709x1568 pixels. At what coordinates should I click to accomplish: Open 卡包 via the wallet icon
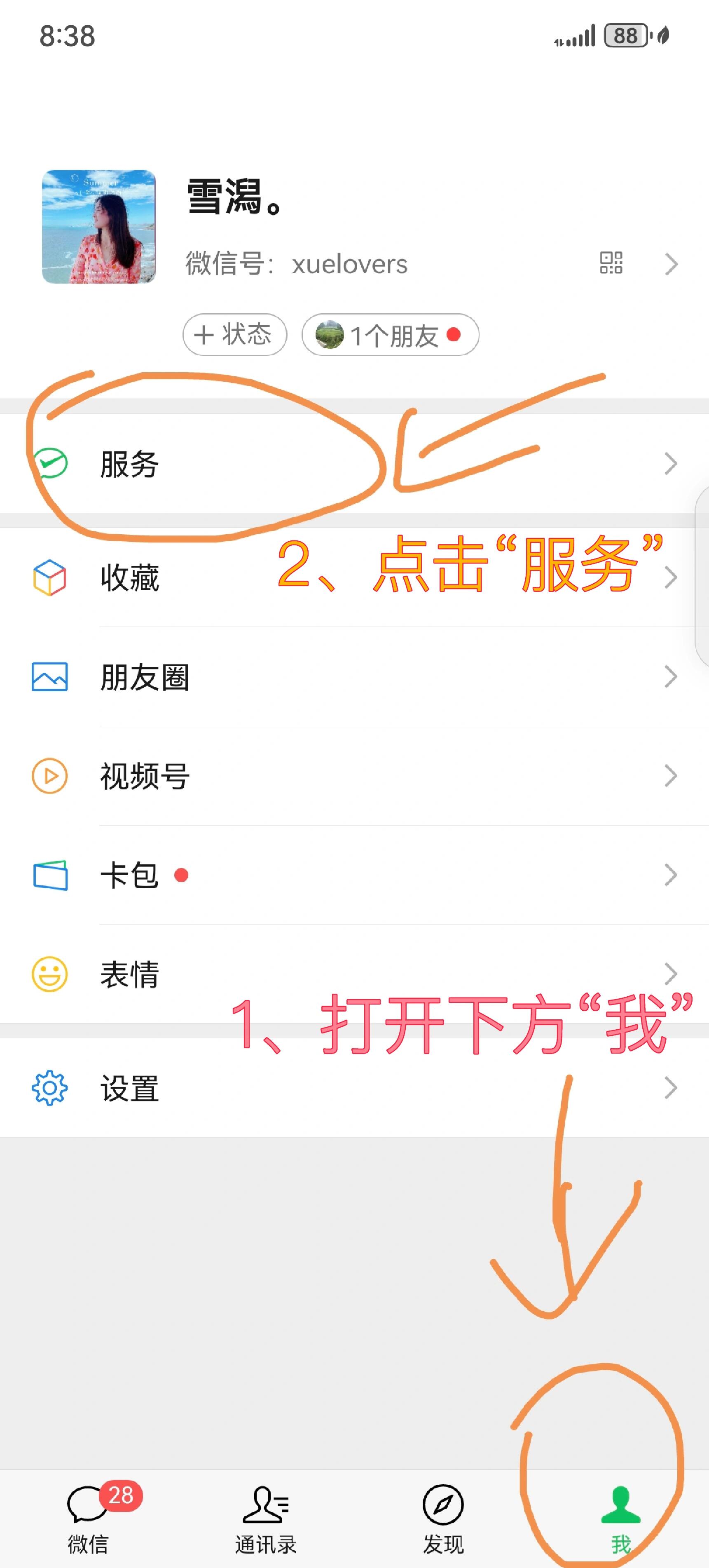click(x=50, y=876)
